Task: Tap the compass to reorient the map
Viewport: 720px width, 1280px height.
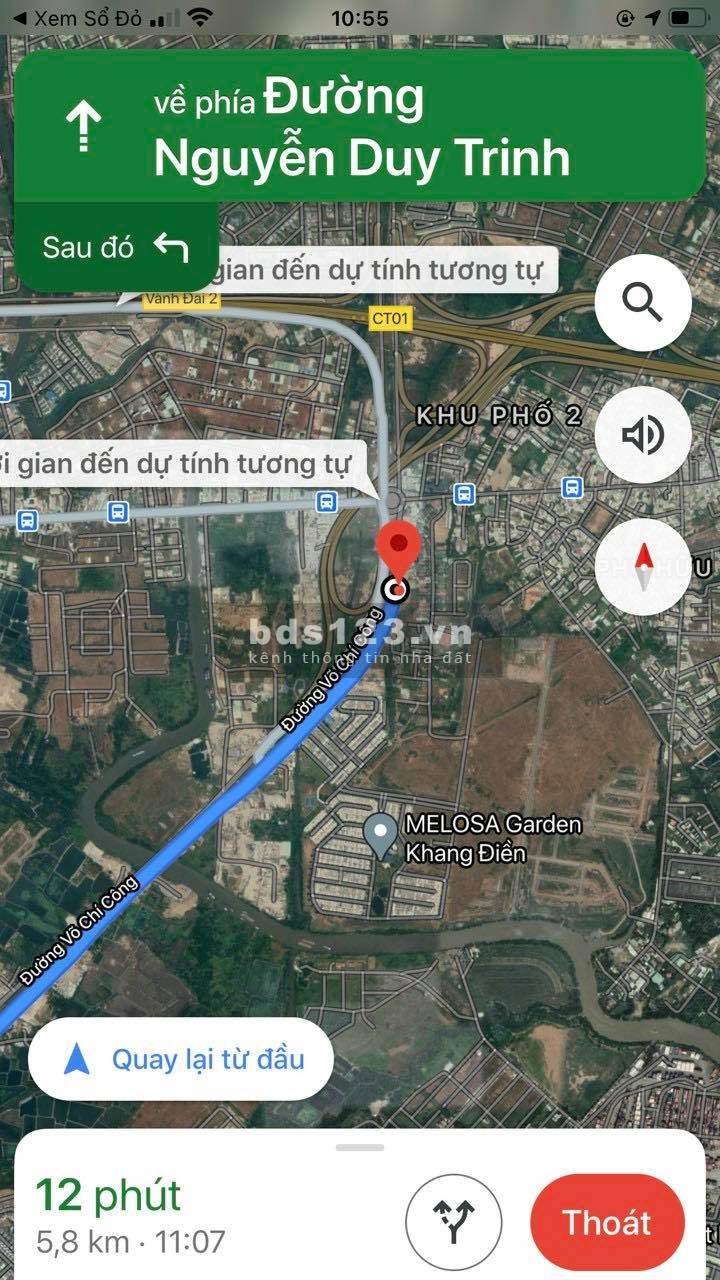Action: coord(643,568)
